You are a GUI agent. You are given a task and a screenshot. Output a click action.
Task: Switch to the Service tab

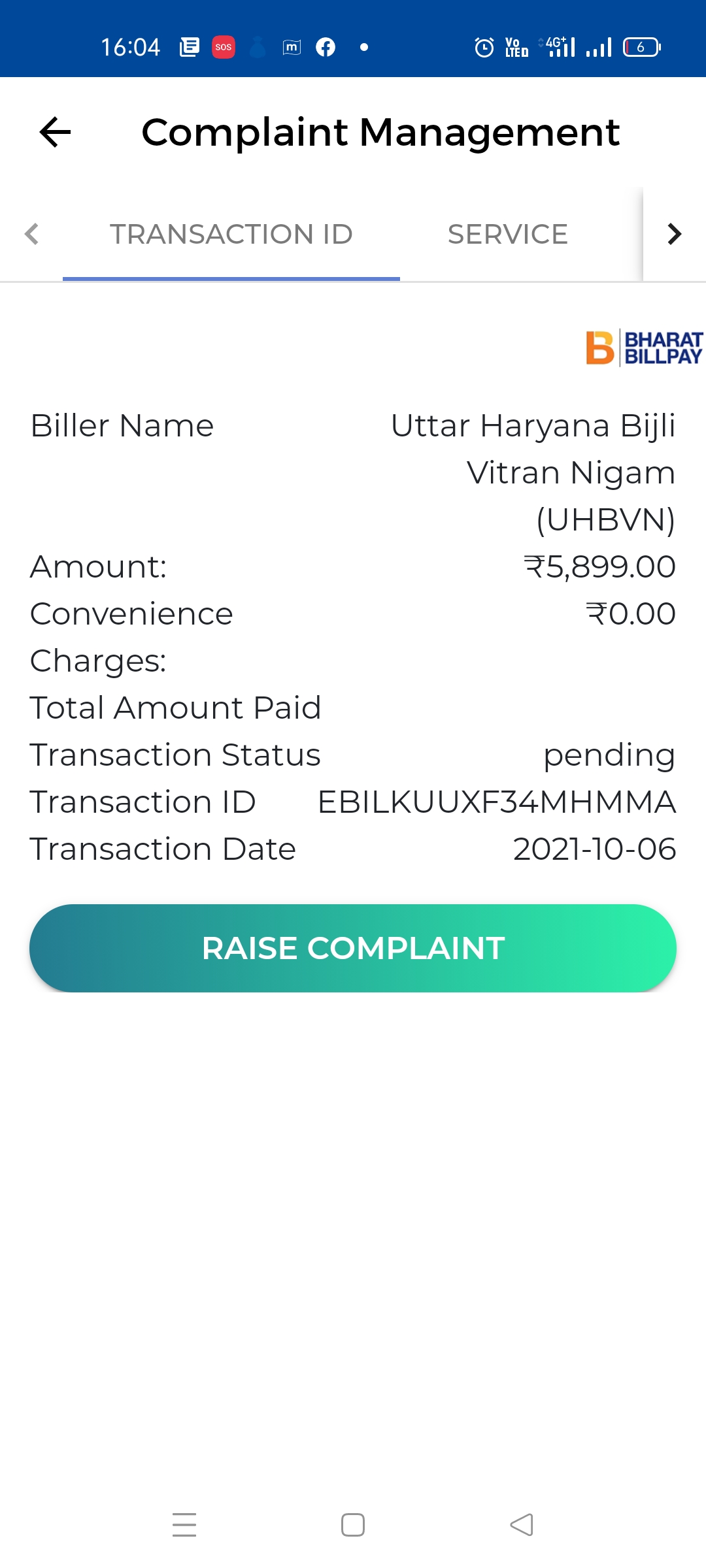click(x=507, y=235)
